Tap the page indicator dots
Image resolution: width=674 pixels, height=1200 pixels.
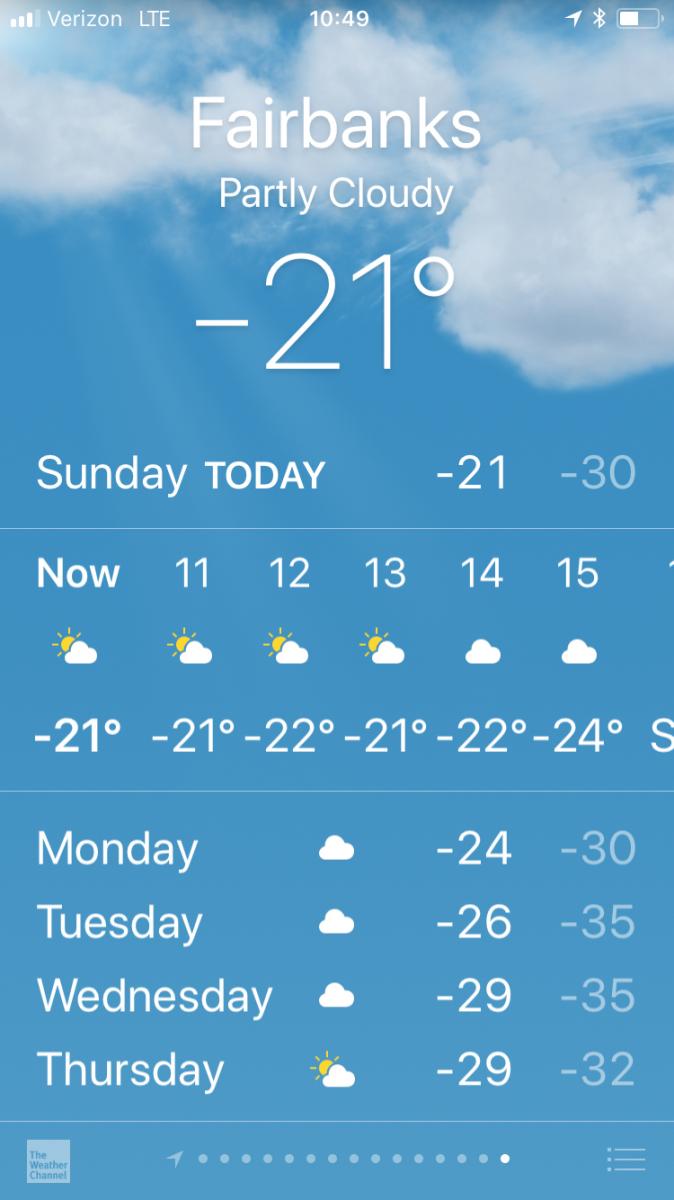coord(338,1159)
